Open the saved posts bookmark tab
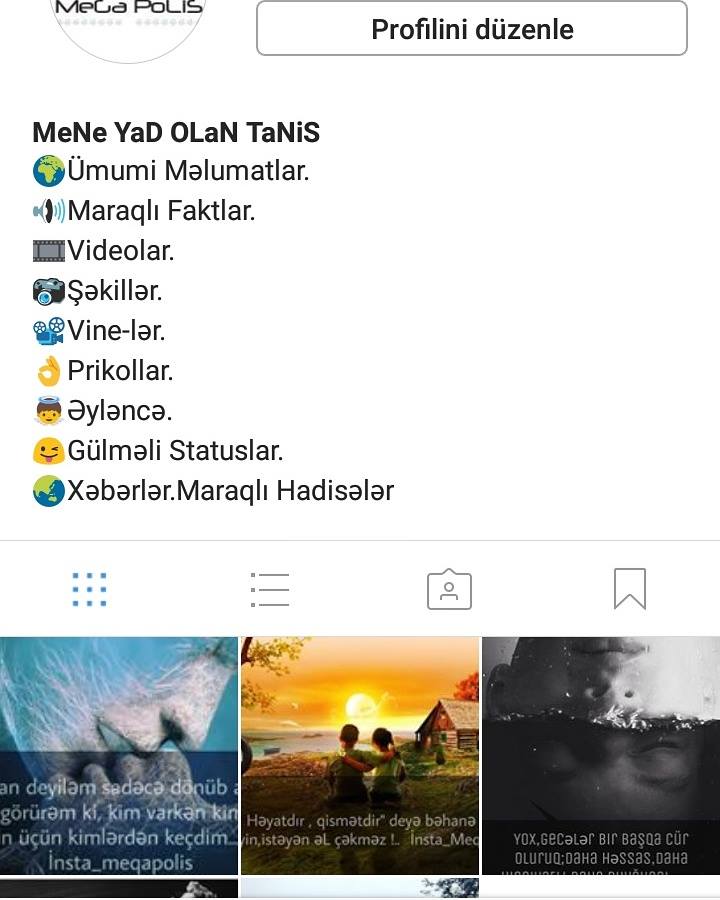 coord(630,589)
